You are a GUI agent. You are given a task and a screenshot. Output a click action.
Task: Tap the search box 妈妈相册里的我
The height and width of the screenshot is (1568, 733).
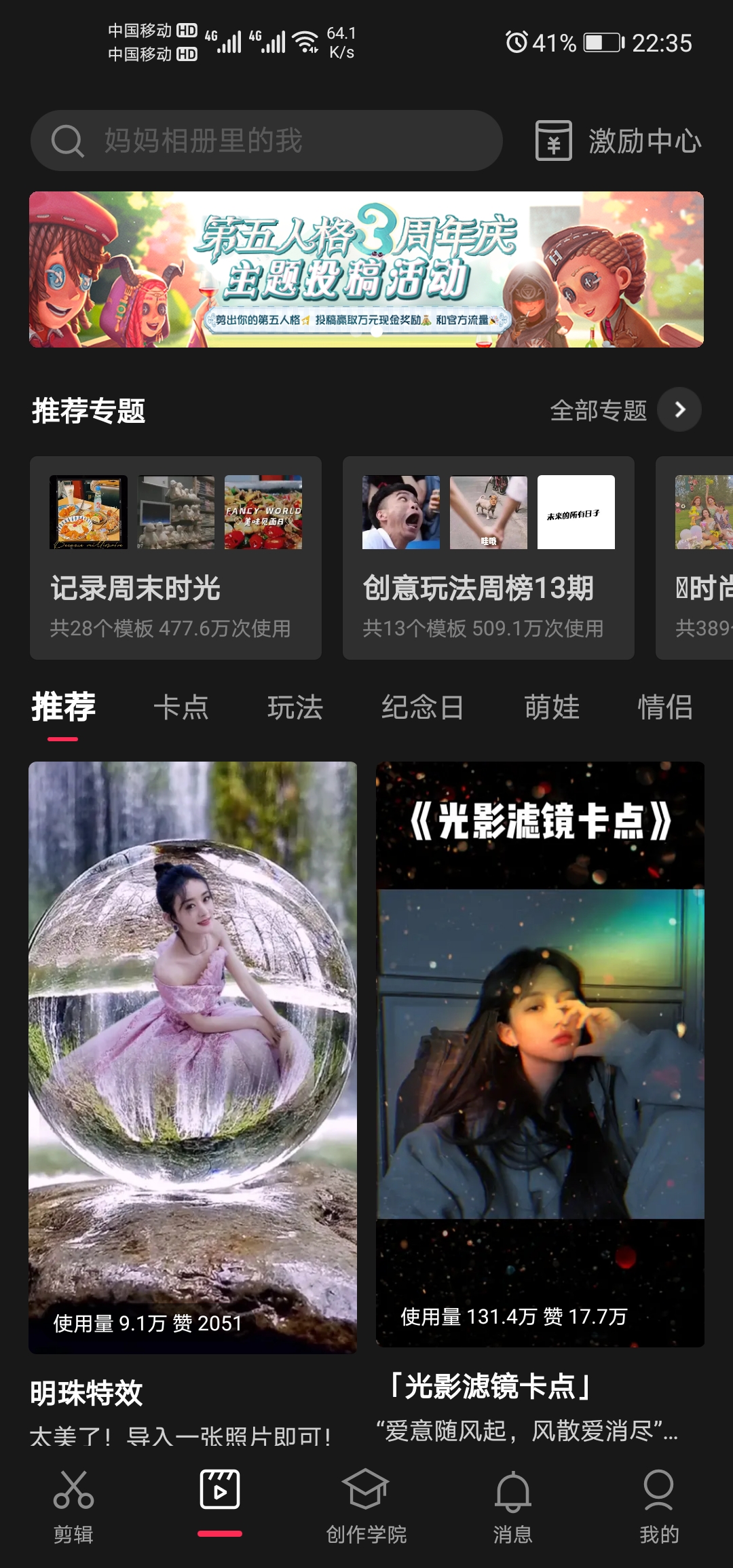pos(266,141)
